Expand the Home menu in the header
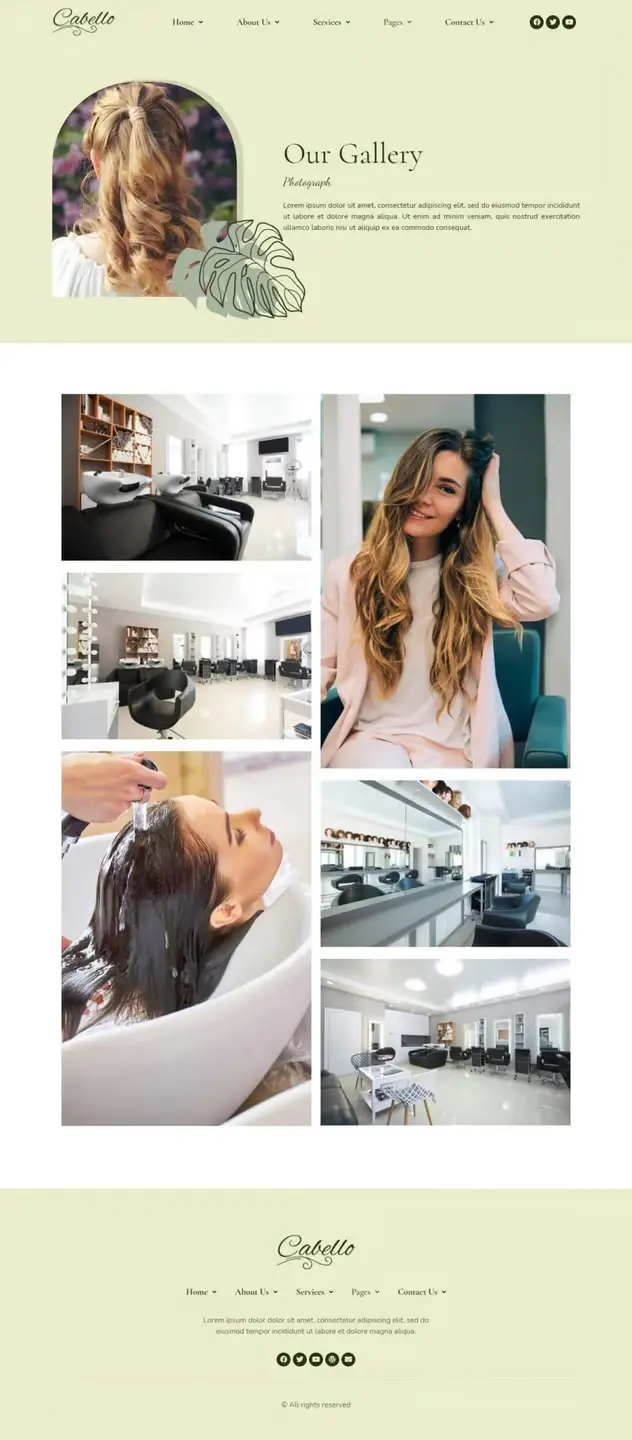 (187, 22)
